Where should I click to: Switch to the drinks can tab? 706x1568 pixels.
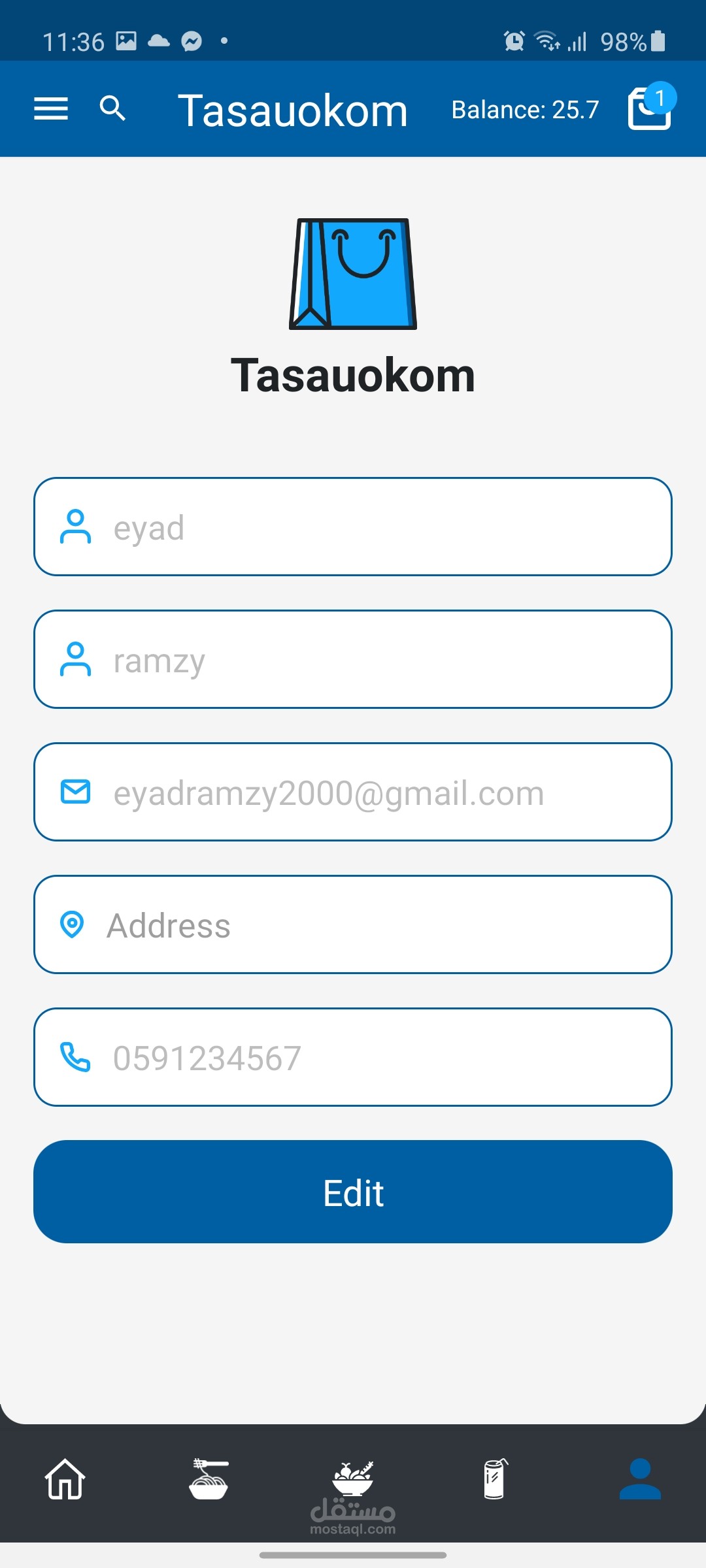click(x=495, y=1479)
